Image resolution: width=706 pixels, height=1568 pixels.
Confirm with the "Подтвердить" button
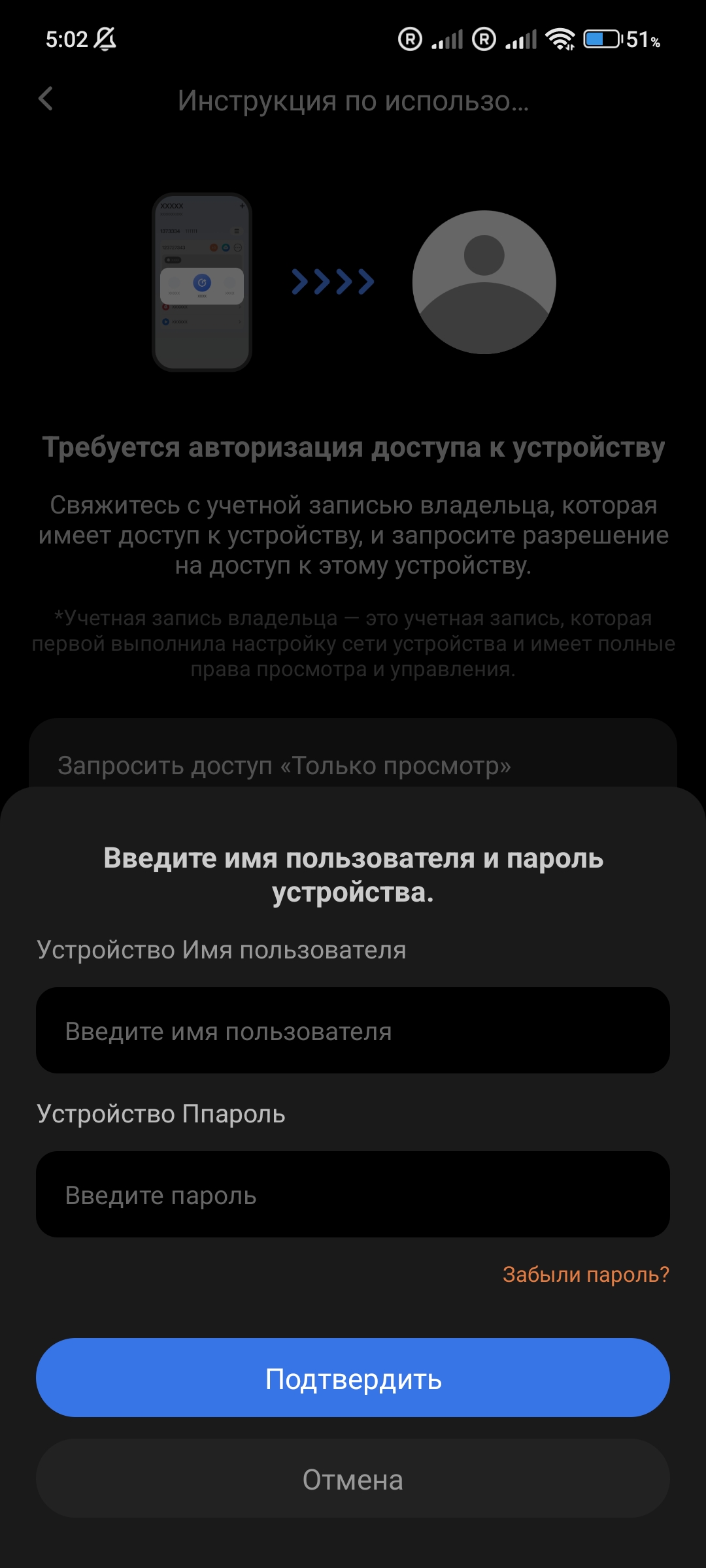pos(353,1378)
